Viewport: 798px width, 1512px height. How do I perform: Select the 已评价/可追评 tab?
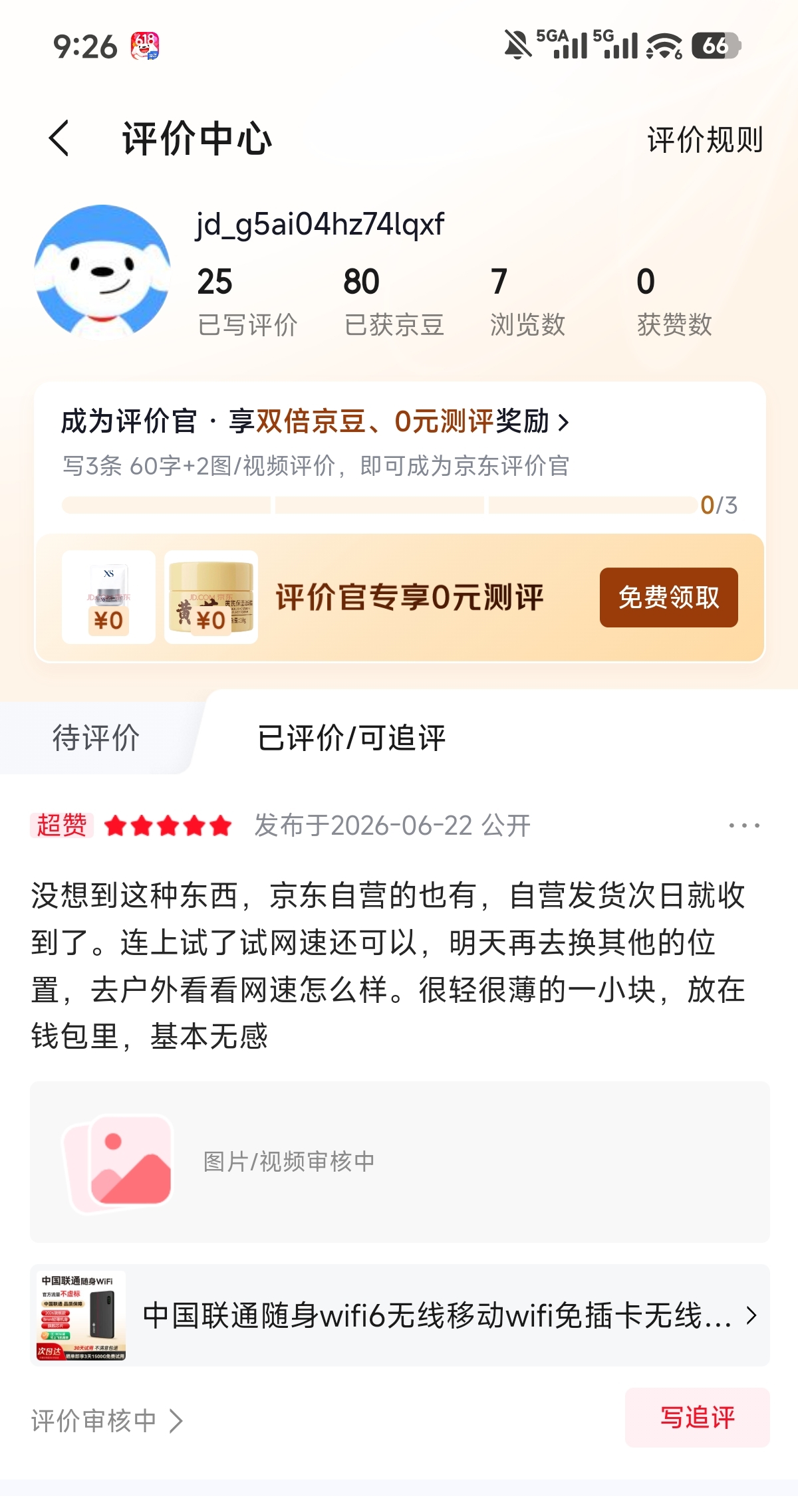click(x=351, y=738)
